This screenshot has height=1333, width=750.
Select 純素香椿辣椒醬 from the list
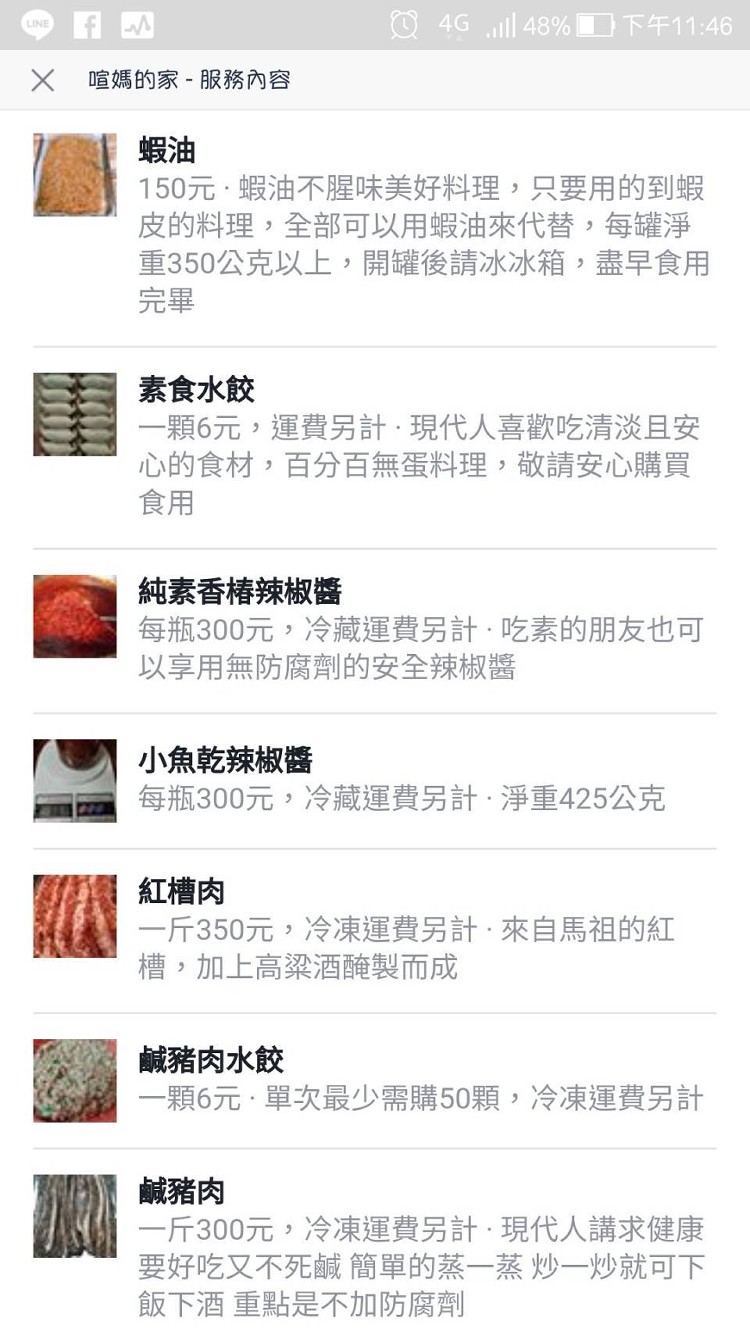[240, 591]
